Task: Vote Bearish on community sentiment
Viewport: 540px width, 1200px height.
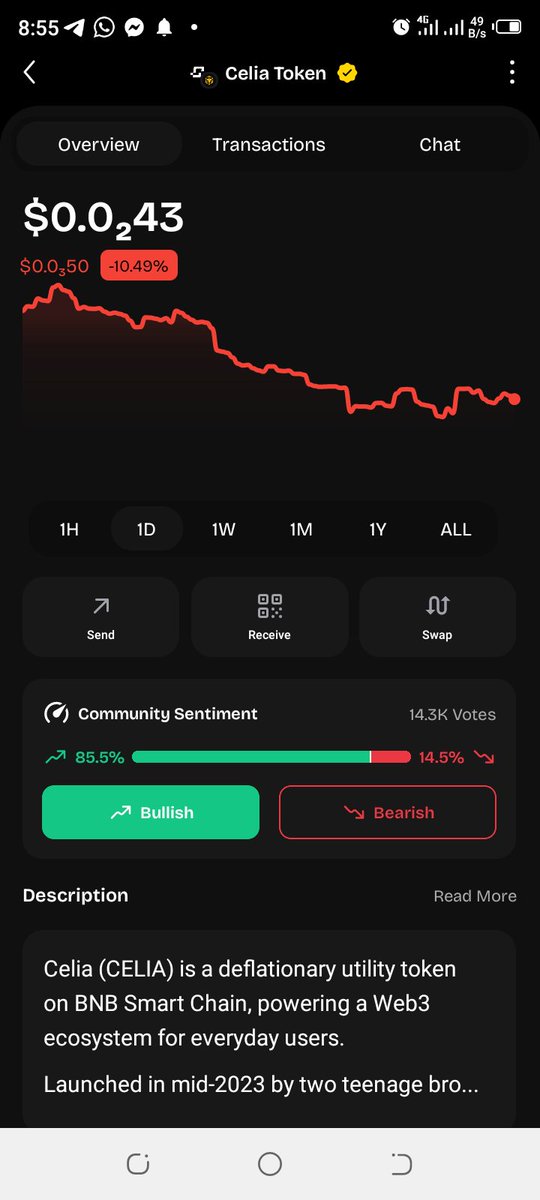Action: coord(388,812)
